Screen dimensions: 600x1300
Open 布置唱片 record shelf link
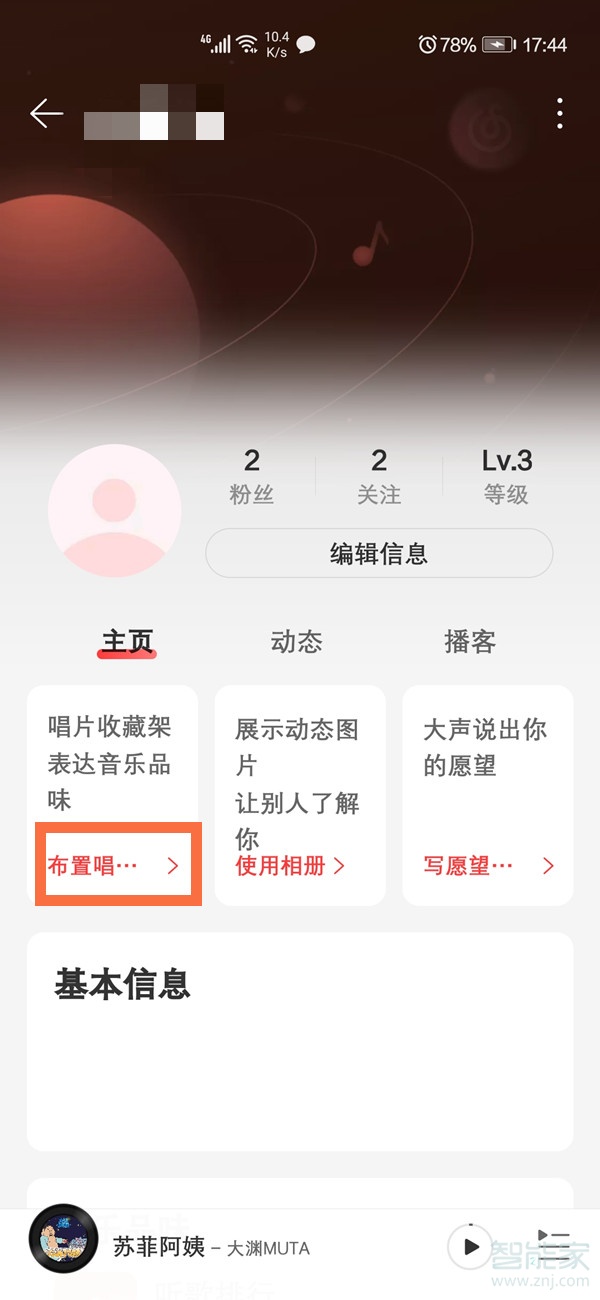coord(114,866)
